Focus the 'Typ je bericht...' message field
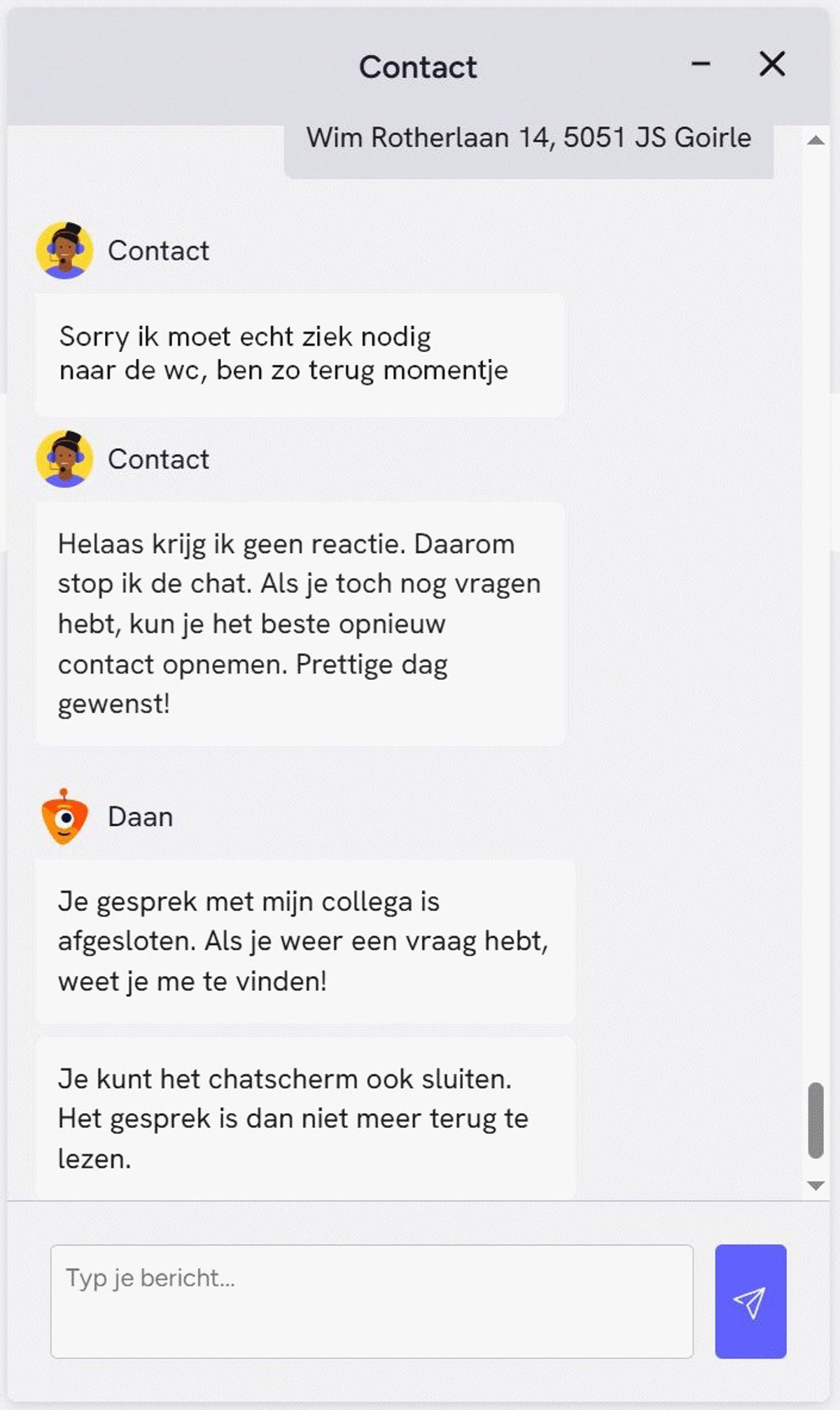Screen dimensions: 840x1410 (x=372, y=1301)
